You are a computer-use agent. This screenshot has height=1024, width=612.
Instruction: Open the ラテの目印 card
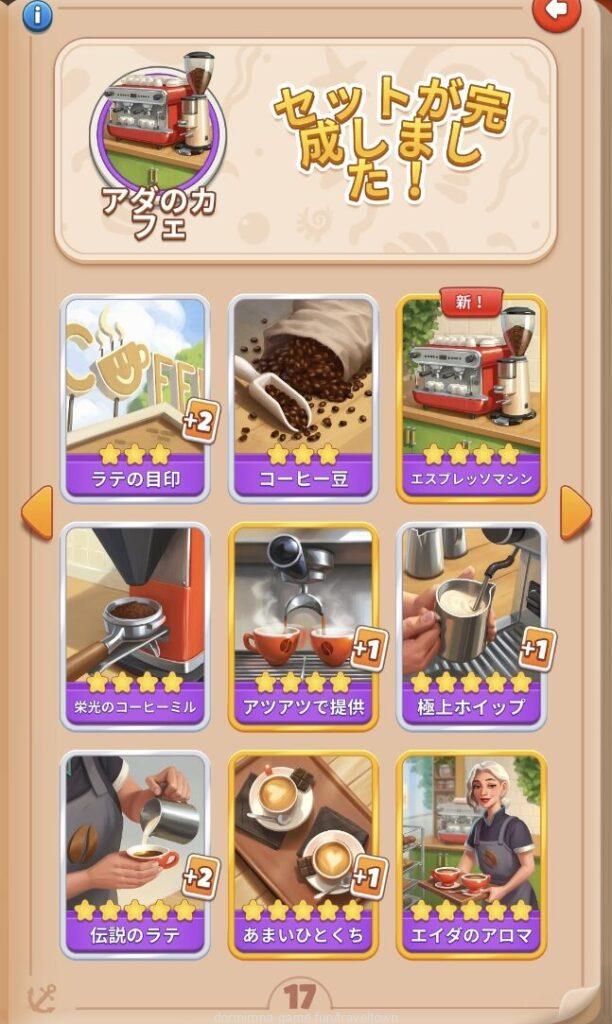click(x=137, y=397)
